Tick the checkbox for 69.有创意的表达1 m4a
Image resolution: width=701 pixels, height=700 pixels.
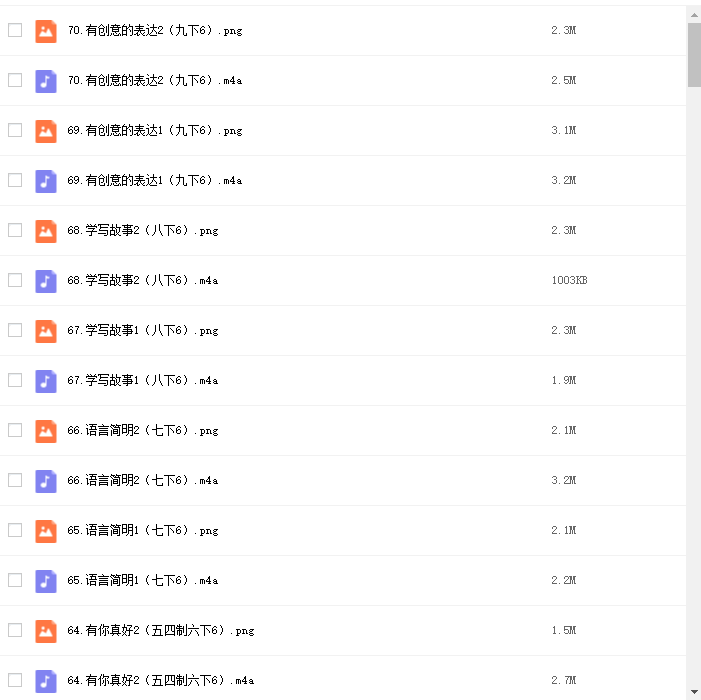click(x=15, y=180)
